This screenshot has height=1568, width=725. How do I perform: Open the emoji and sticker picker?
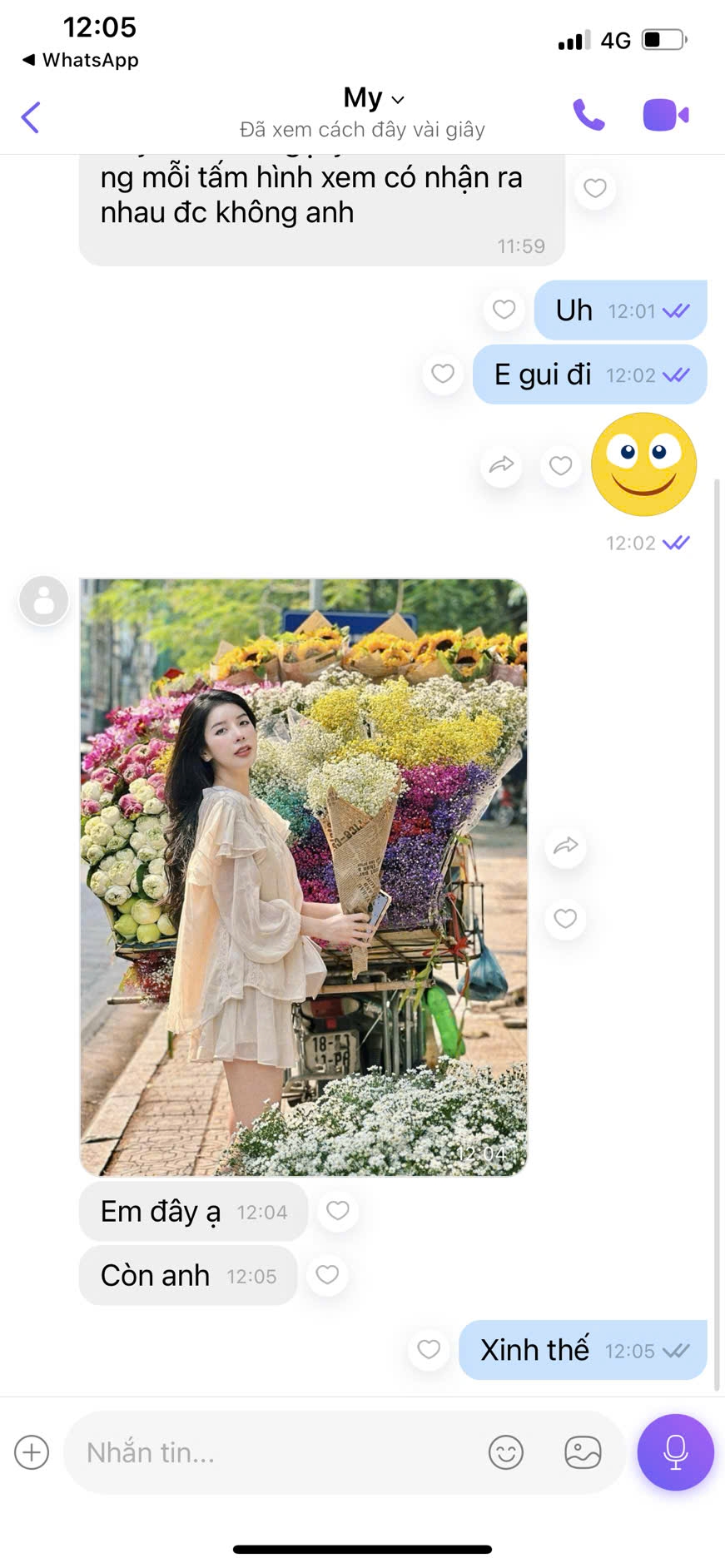click(506, 1452)
